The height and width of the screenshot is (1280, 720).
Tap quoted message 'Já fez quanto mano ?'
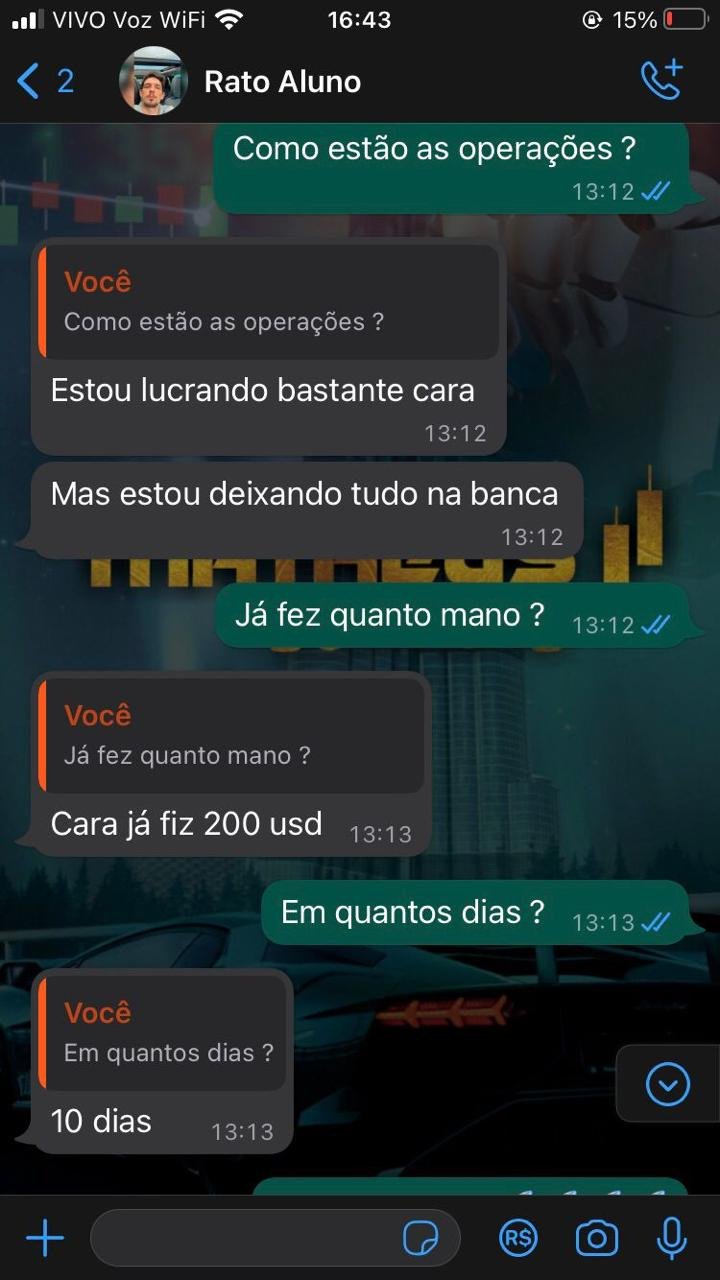[232, 736]
